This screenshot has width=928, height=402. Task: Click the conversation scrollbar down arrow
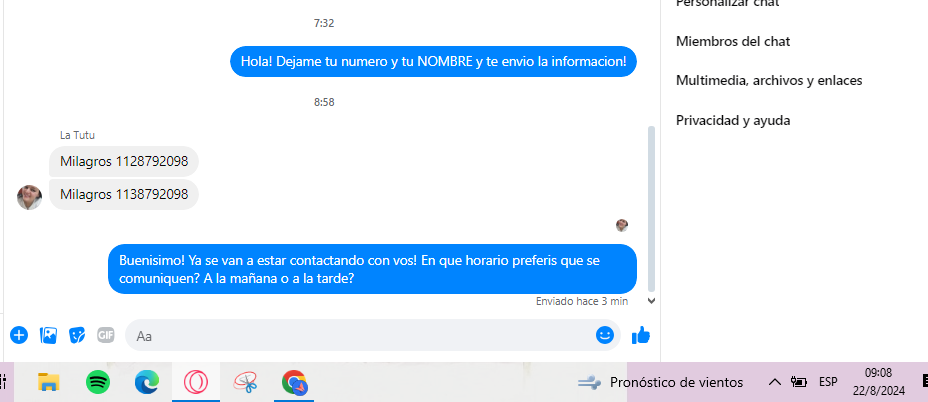652,299
